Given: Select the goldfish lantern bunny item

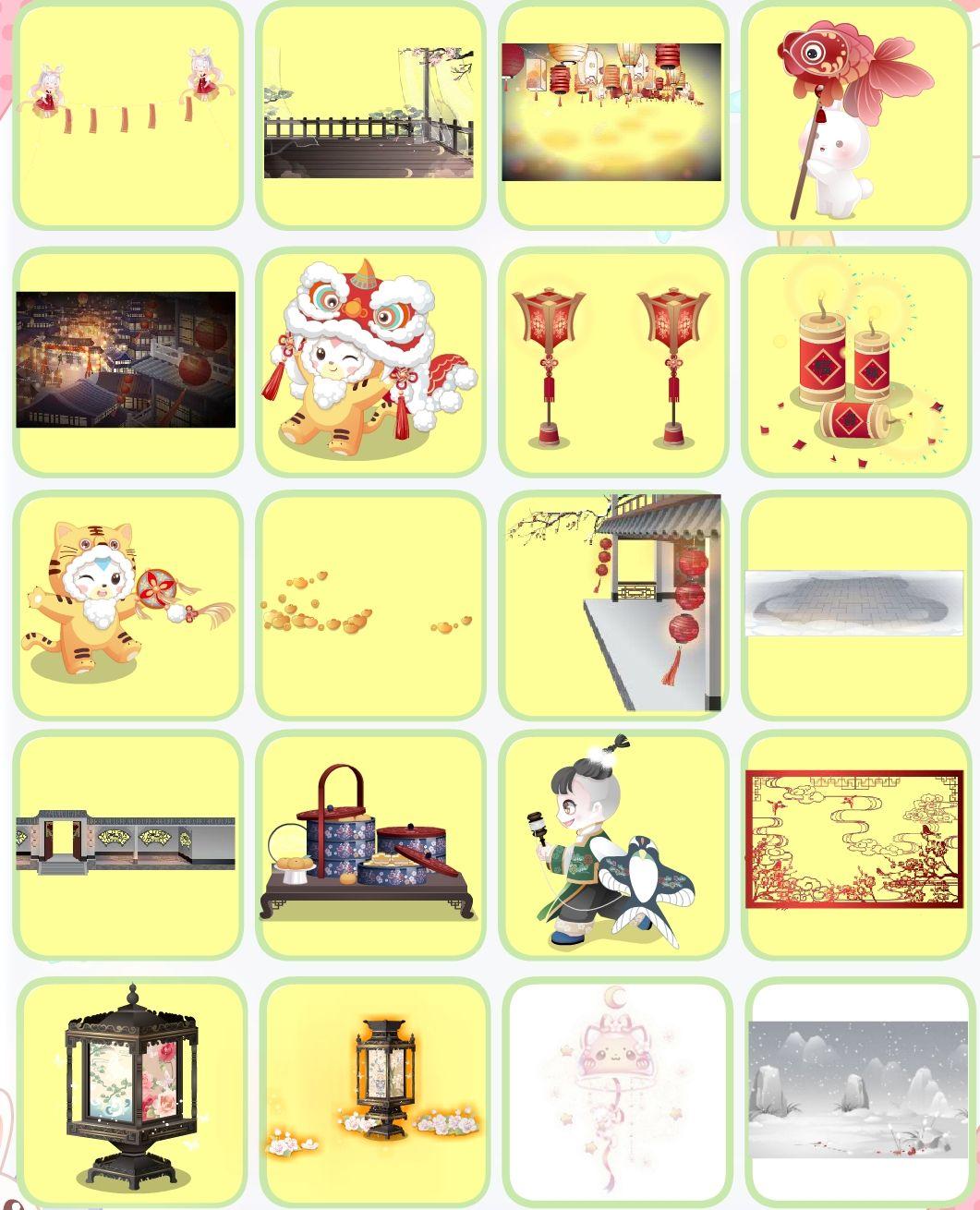Looking at the screenshot, I should coord(855,116).
